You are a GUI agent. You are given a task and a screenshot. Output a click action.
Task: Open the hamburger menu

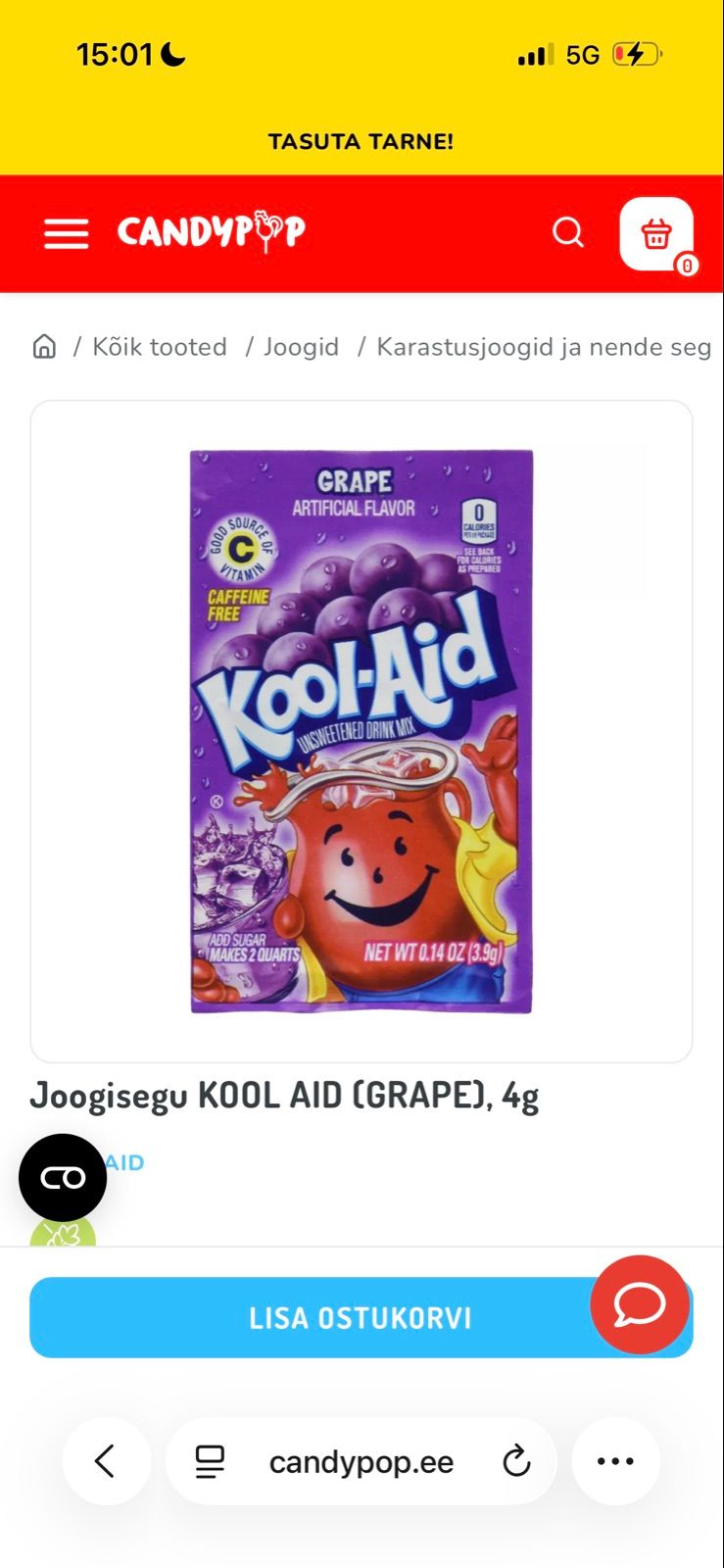point(66,233)
